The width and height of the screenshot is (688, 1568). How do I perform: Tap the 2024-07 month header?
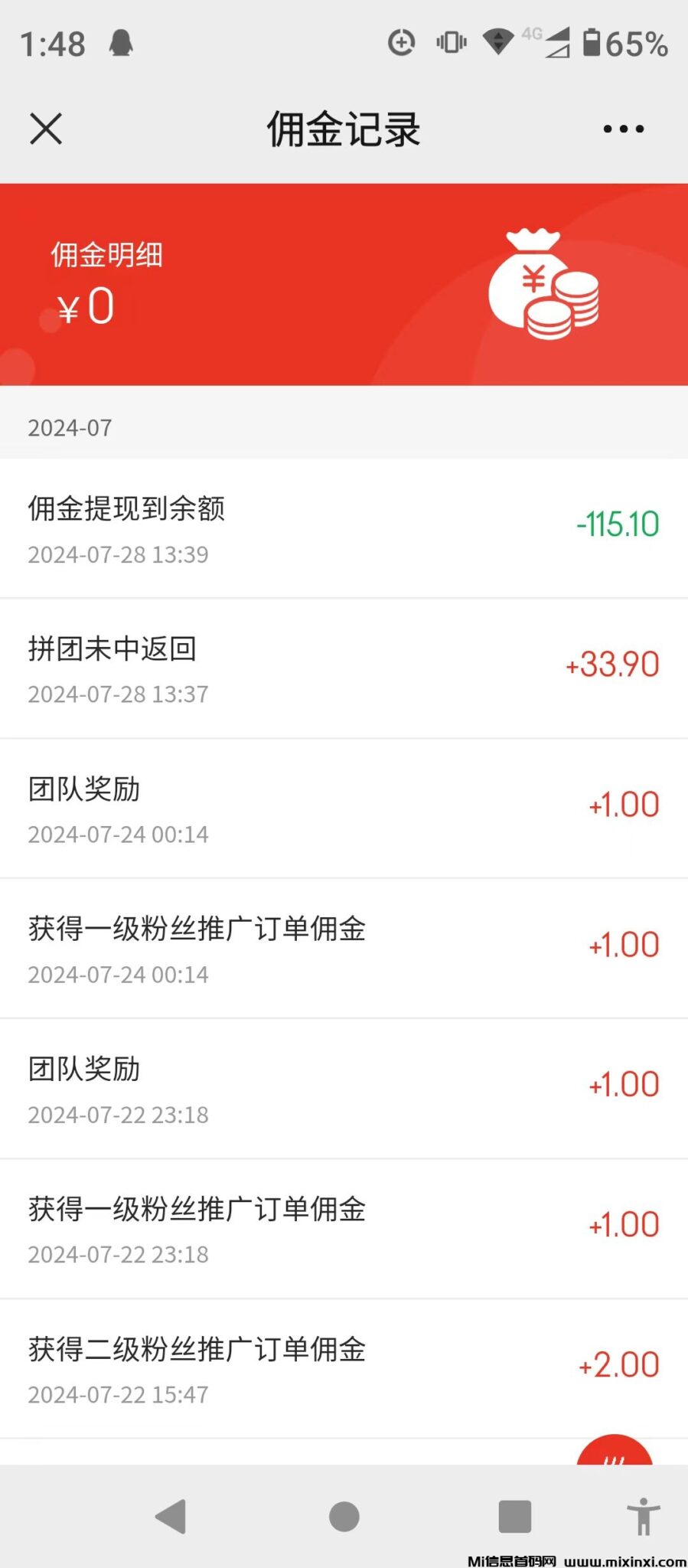pyautogui.click(x=69, y=427)
